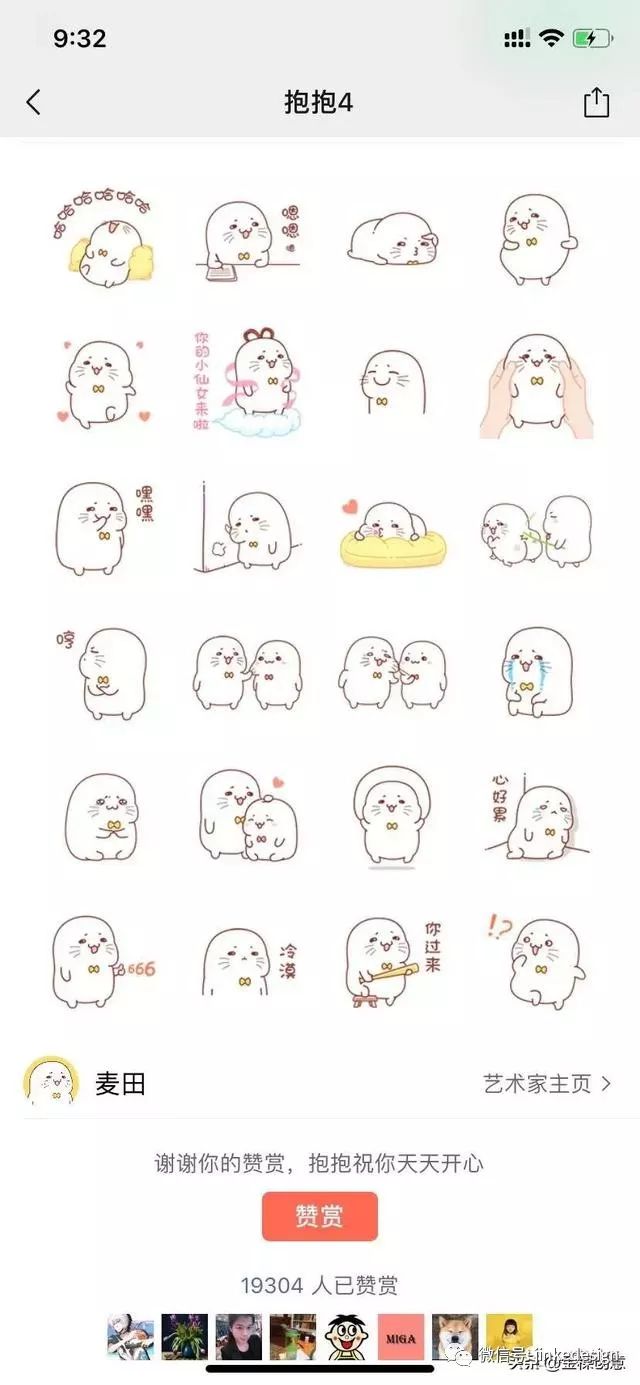Preview the 哼 sticker
This screenshot has height=1385, width=640.
click(104, 673)
